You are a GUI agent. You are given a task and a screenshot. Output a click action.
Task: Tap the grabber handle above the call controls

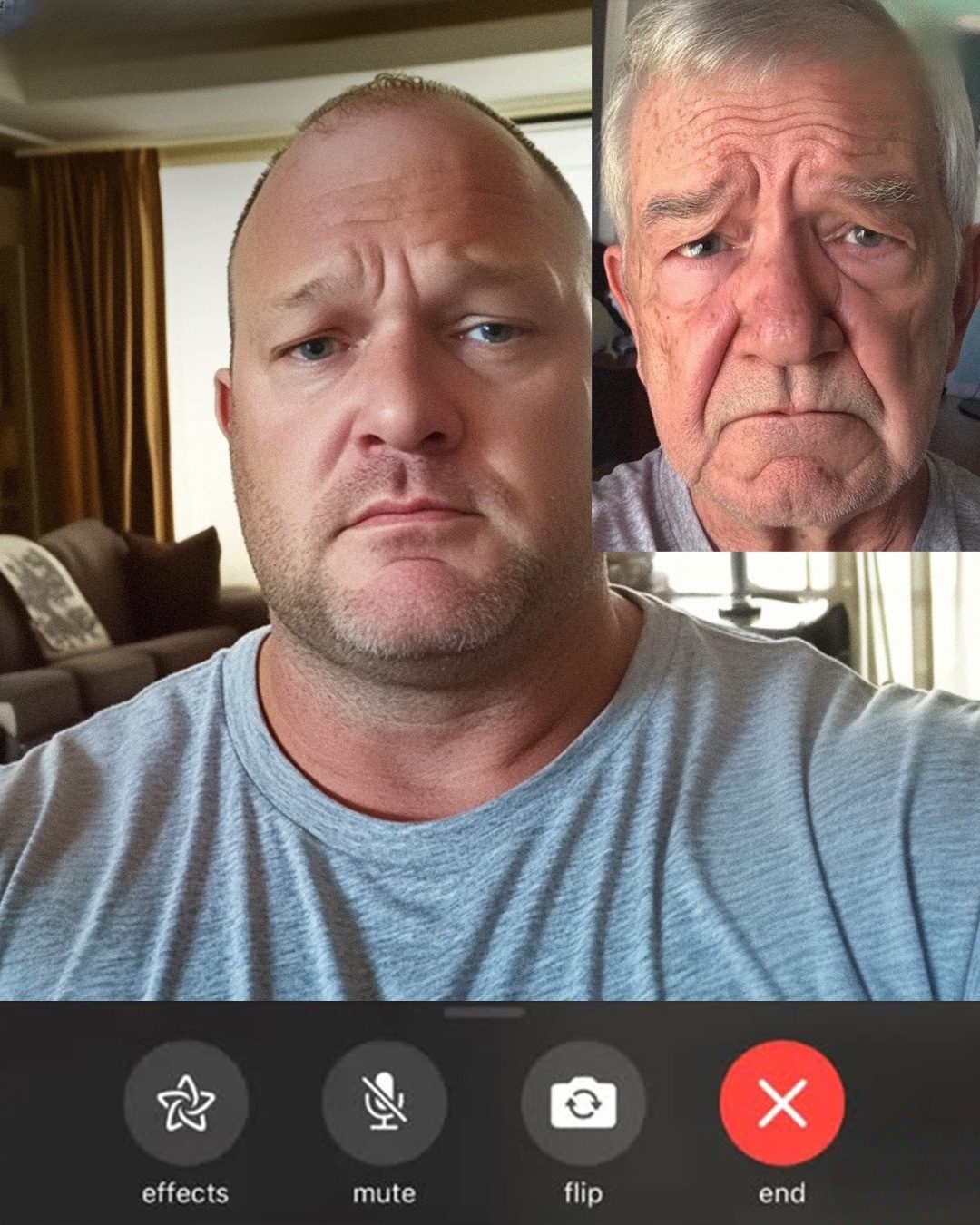click(x=484, y=1013)
